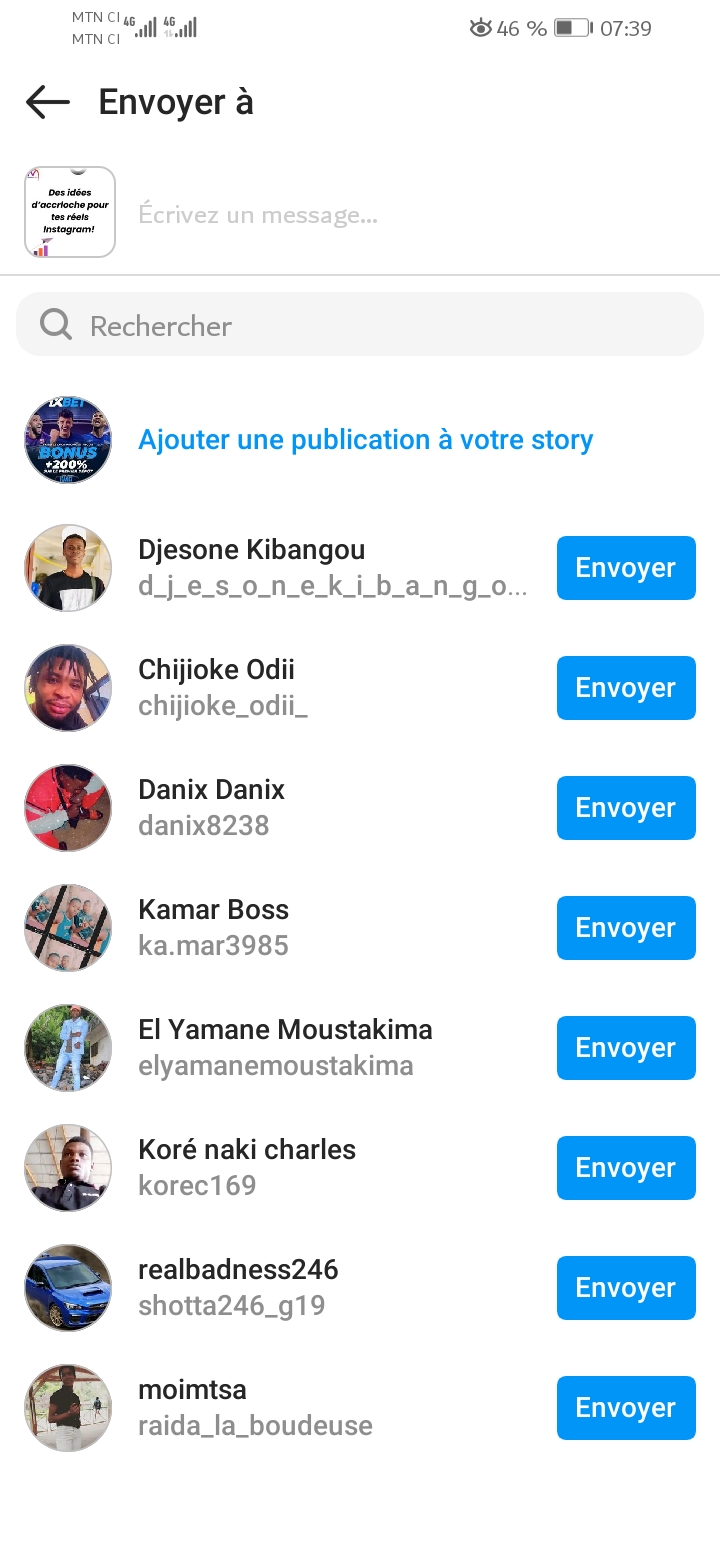Send the post to Chijioke Odii
The image size is (720, 1560).
point(625,688)
